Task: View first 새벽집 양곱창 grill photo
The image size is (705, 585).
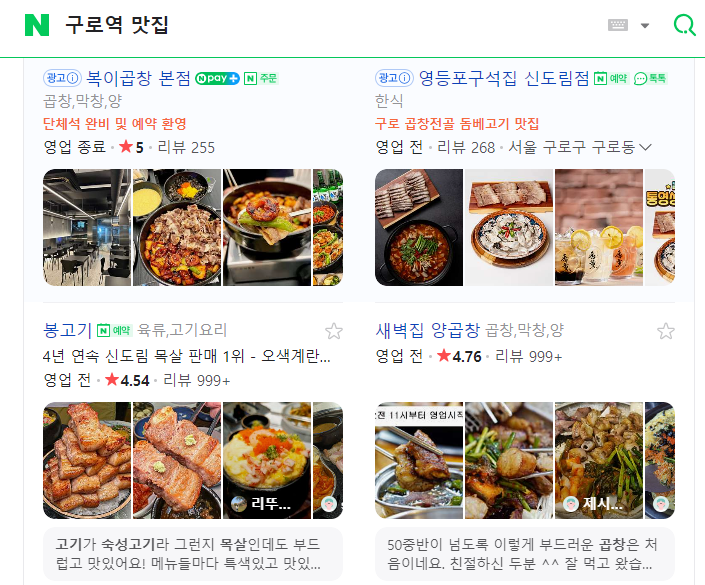Action: pos(418,460)
